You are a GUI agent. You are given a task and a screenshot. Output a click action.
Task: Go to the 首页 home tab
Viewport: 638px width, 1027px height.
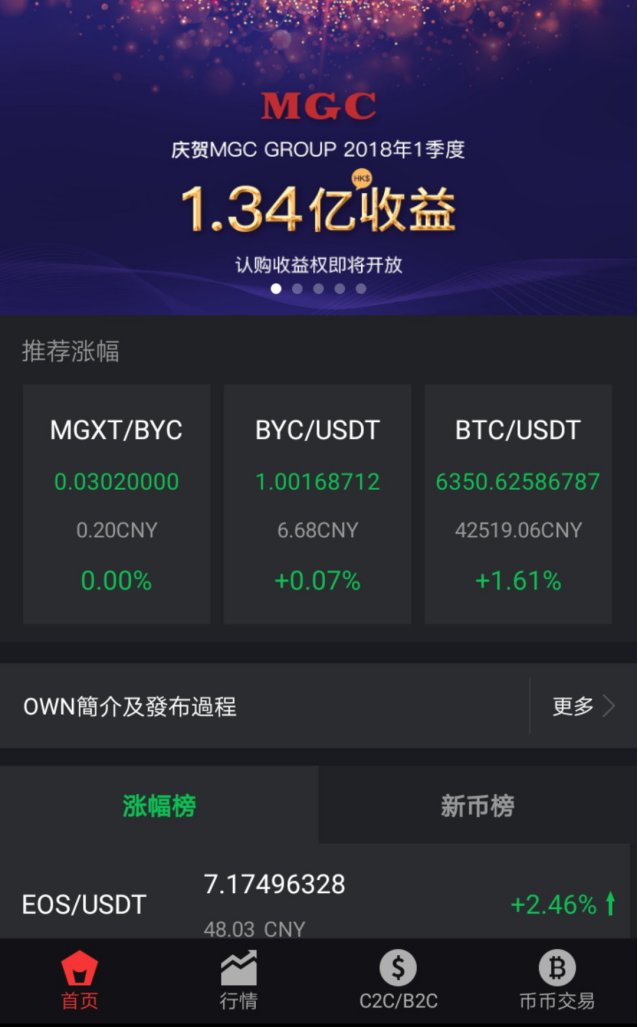click(x=80, y=981)
